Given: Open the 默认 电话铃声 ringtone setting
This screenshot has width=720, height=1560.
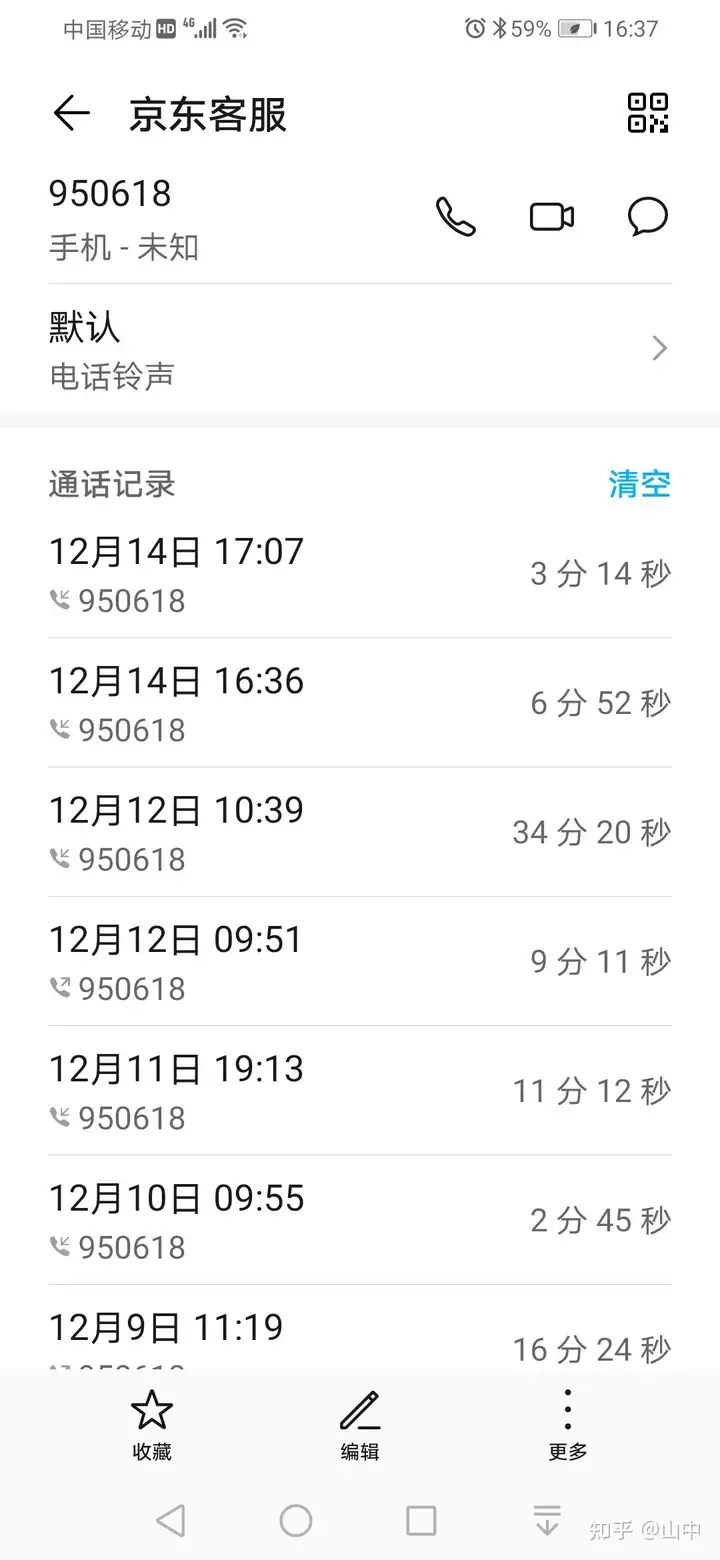Looking at the screenshot, I should (x=360, y=348).
